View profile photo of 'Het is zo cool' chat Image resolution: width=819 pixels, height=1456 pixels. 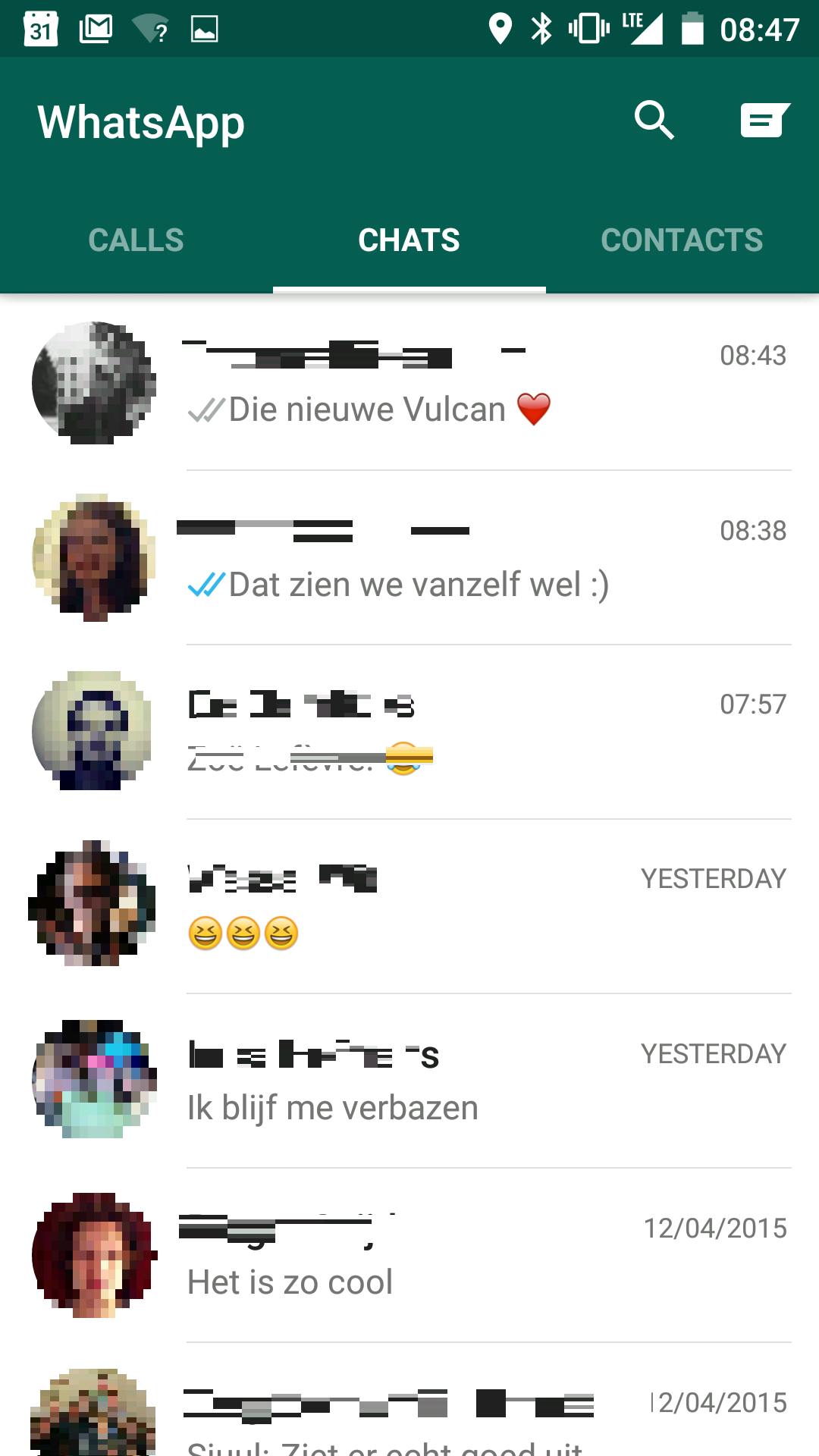pos(94,1255)
